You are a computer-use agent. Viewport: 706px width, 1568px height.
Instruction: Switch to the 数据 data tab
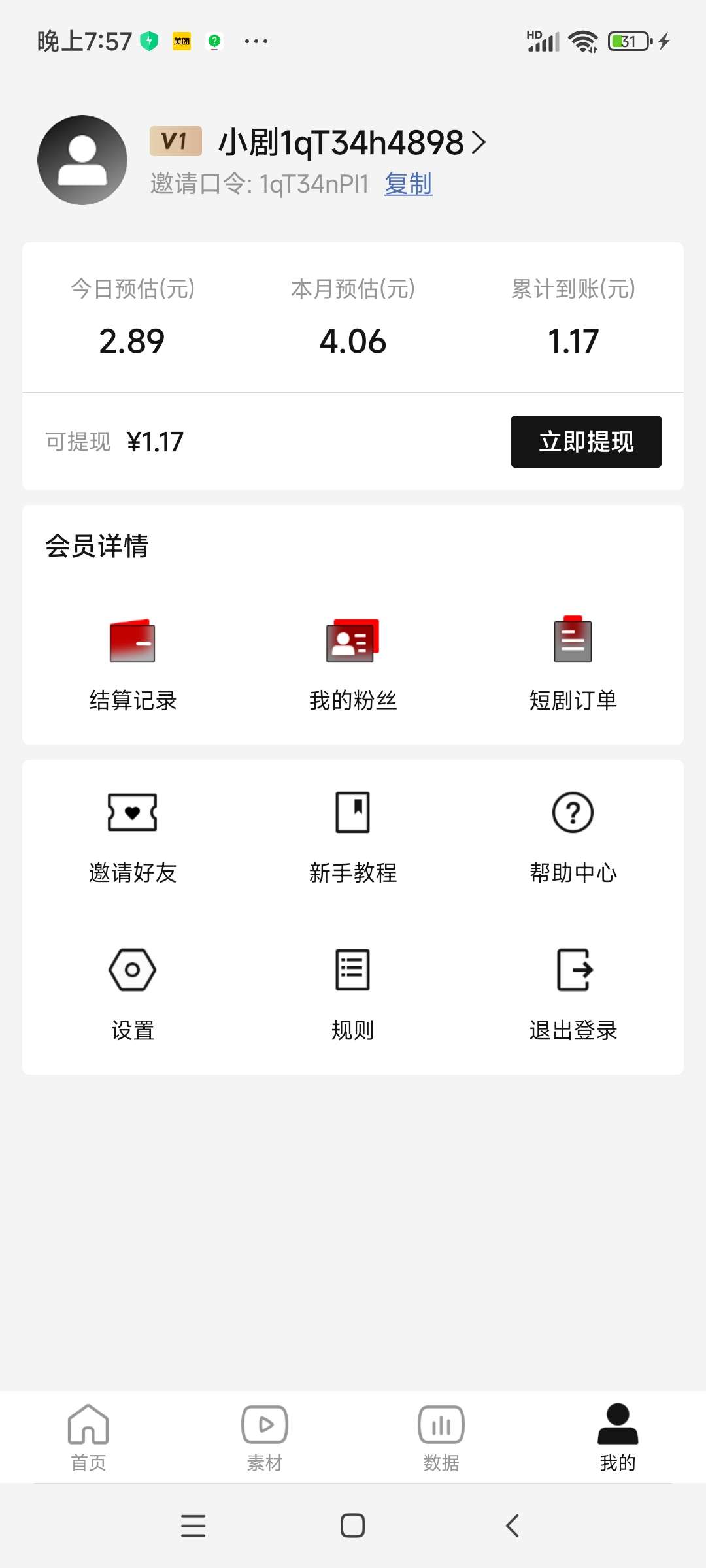(x=441, y=1437)
